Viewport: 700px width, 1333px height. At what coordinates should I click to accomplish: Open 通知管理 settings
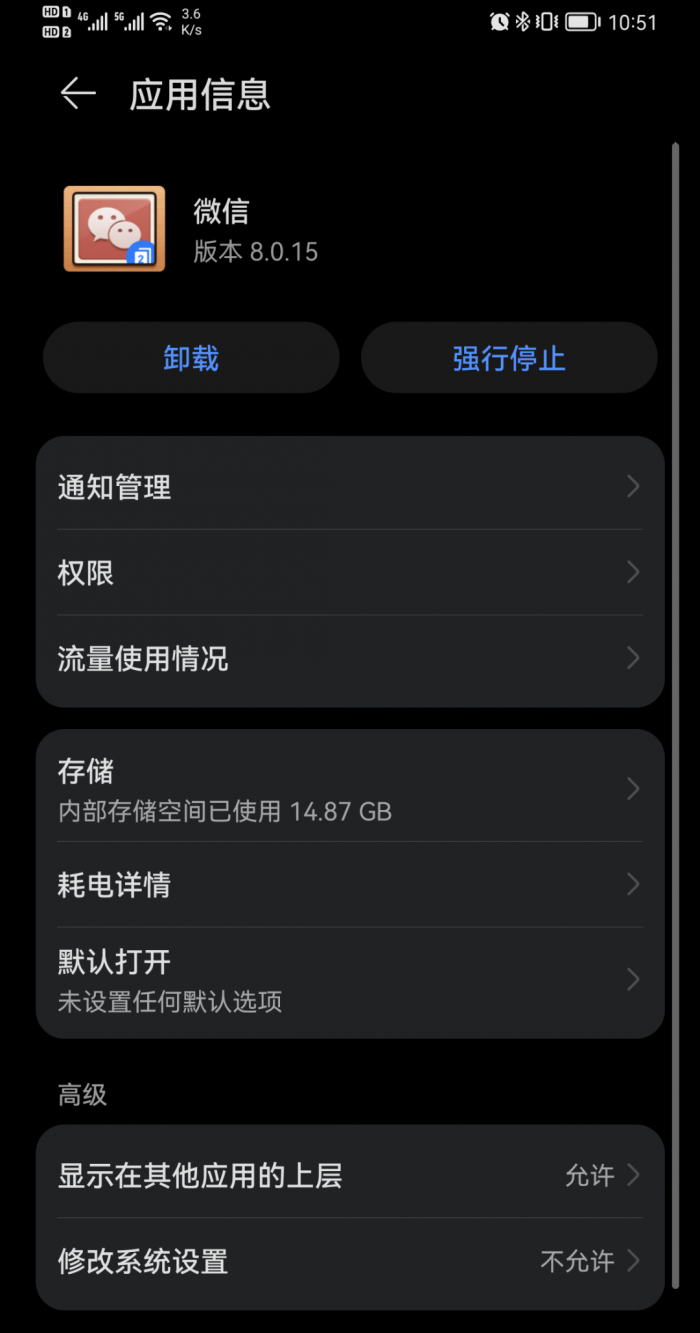click(349, 487)
